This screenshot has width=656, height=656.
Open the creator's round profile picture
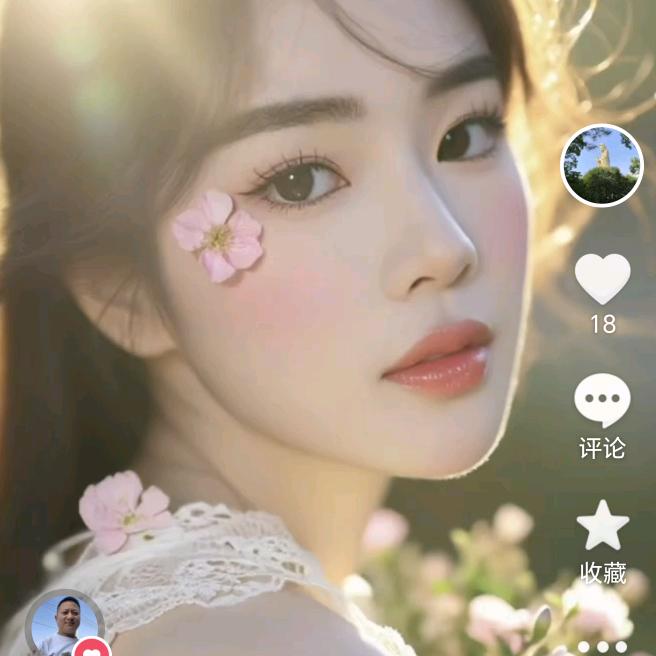point(602,166)
